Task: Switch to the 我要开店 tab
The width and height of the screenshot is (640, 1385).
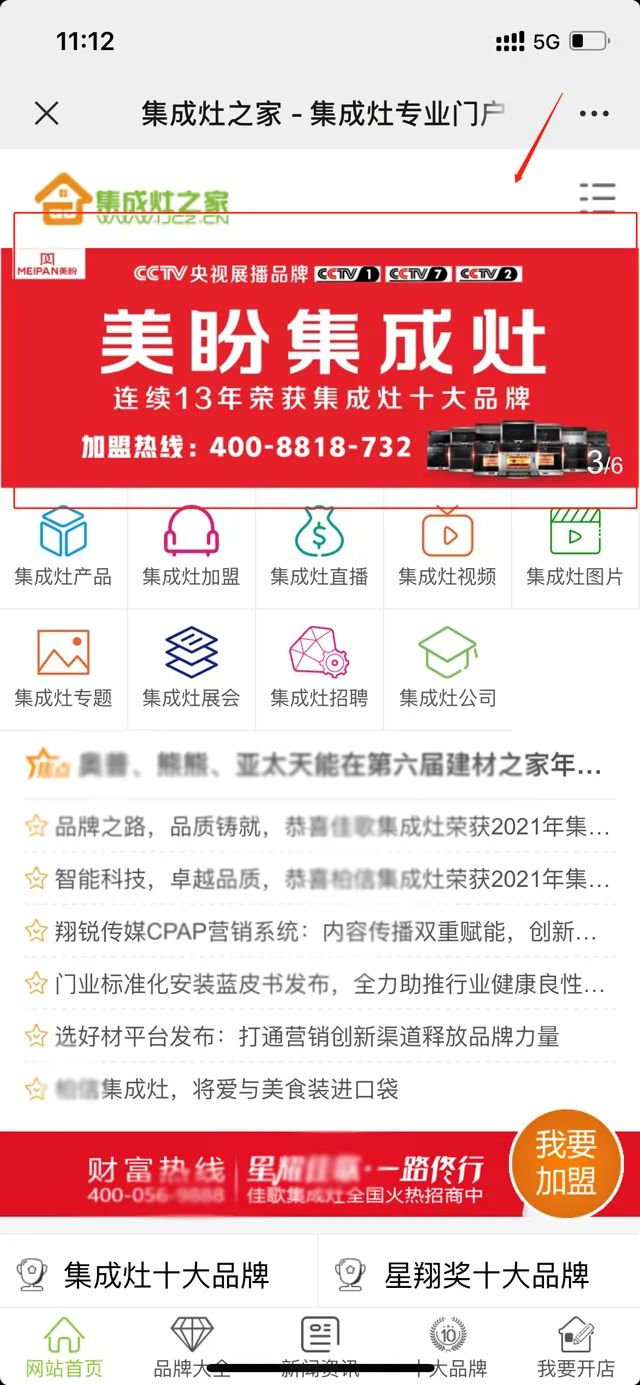Action: click(x=575, y=1347)
